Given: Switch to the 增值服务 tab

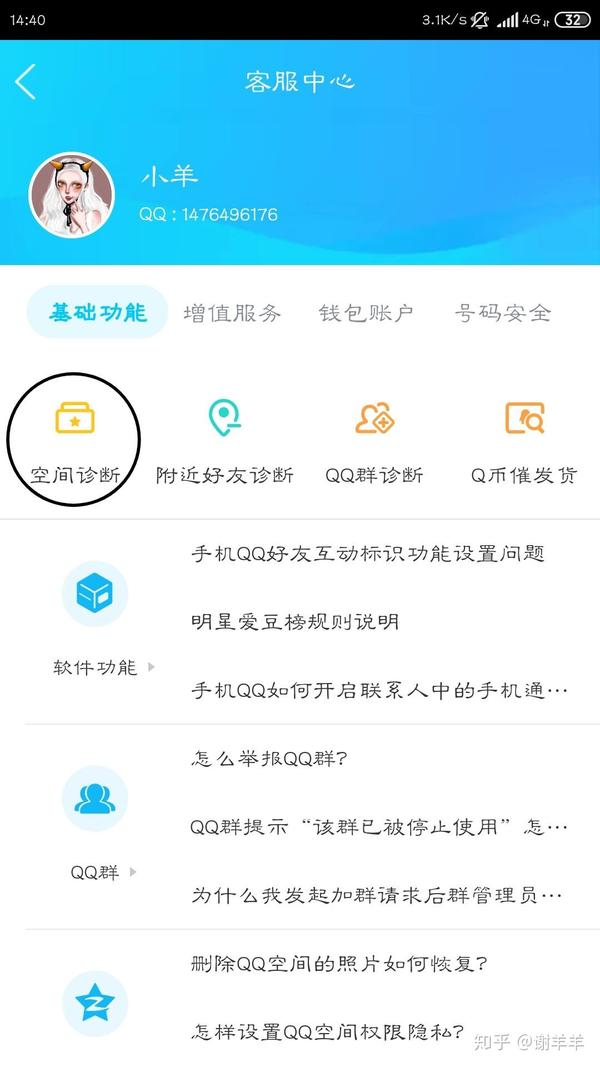Looking at the screenshot, I should coord(232,313).
